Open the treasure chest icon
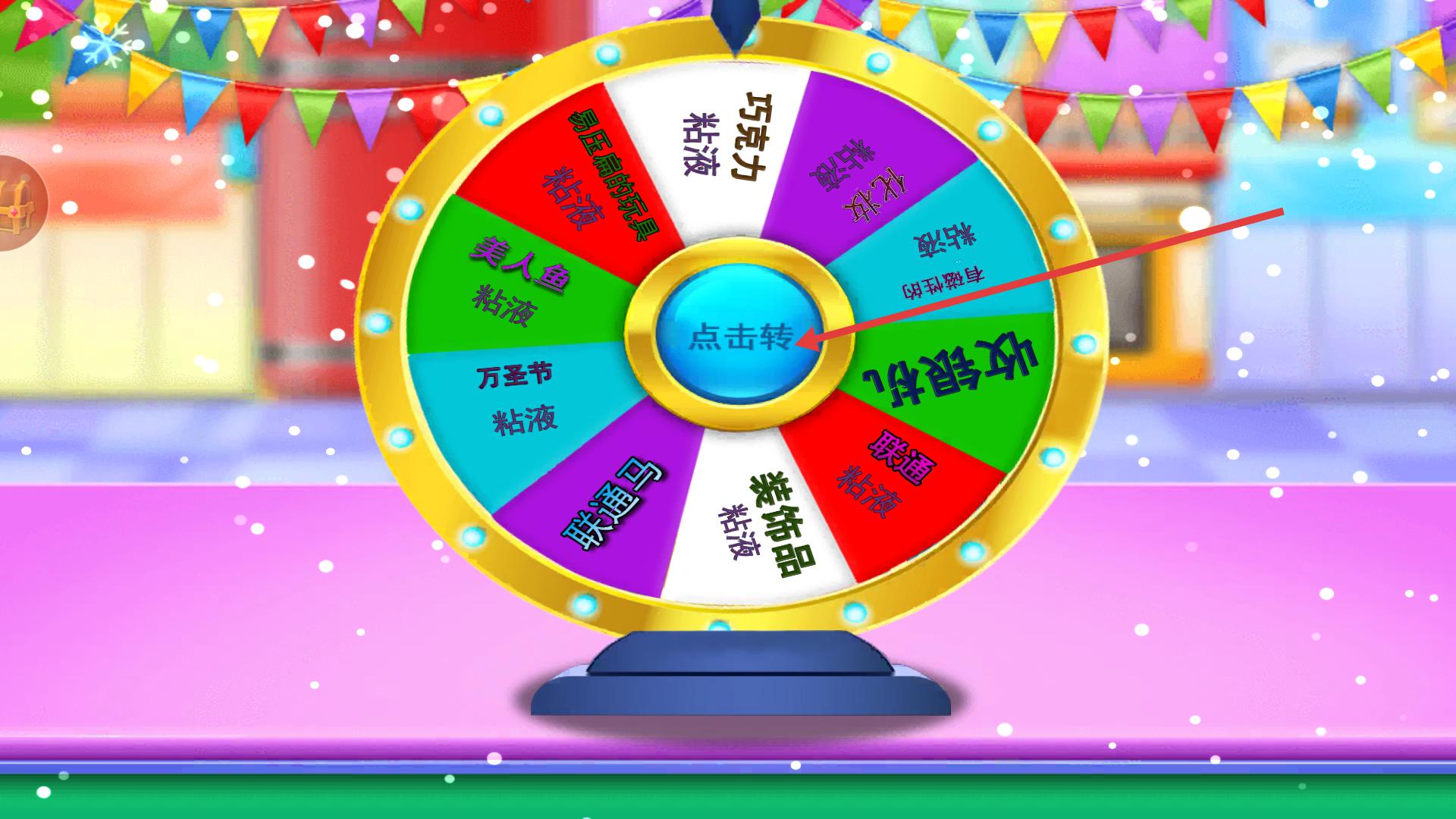 tap(17, 203)
